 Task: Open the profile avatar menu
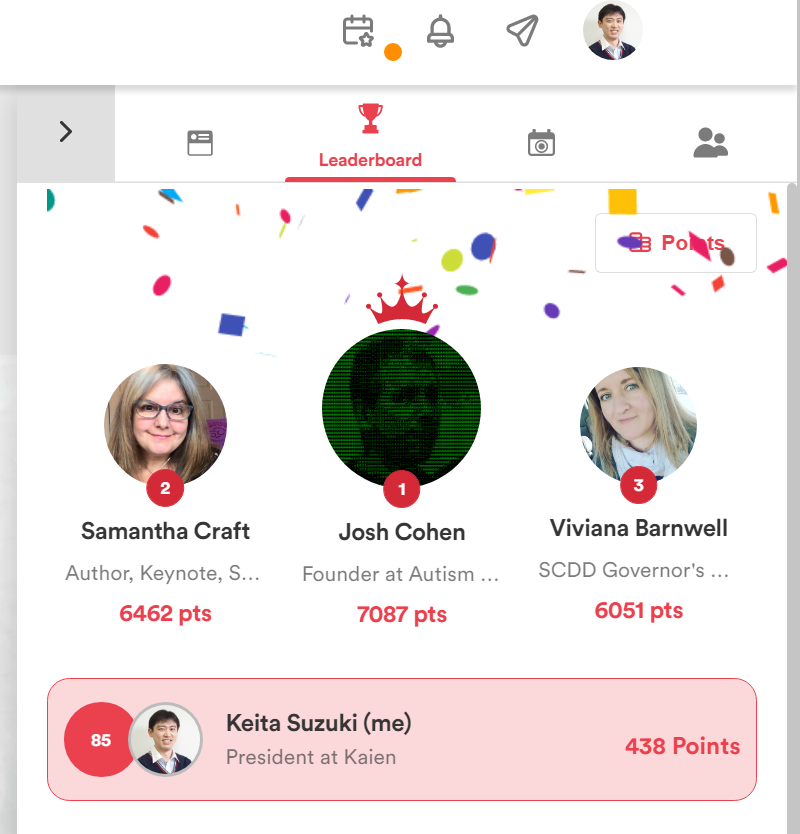pos(612,31)
